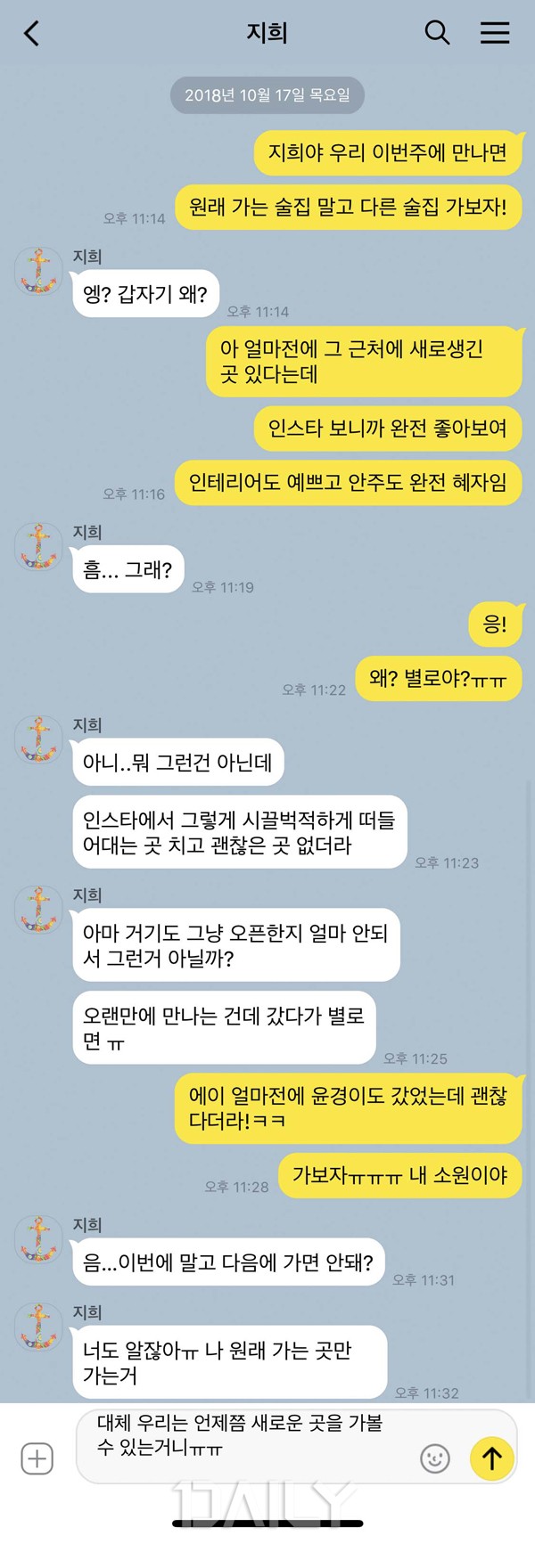The image size is (535, 1568).
Task: Focus the message input field
Action: tap(250, 1436)
